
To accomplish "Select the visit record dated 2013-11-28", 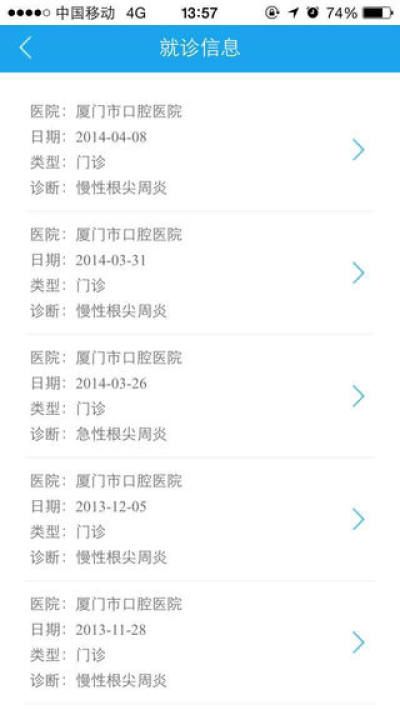I will [200, 642].
